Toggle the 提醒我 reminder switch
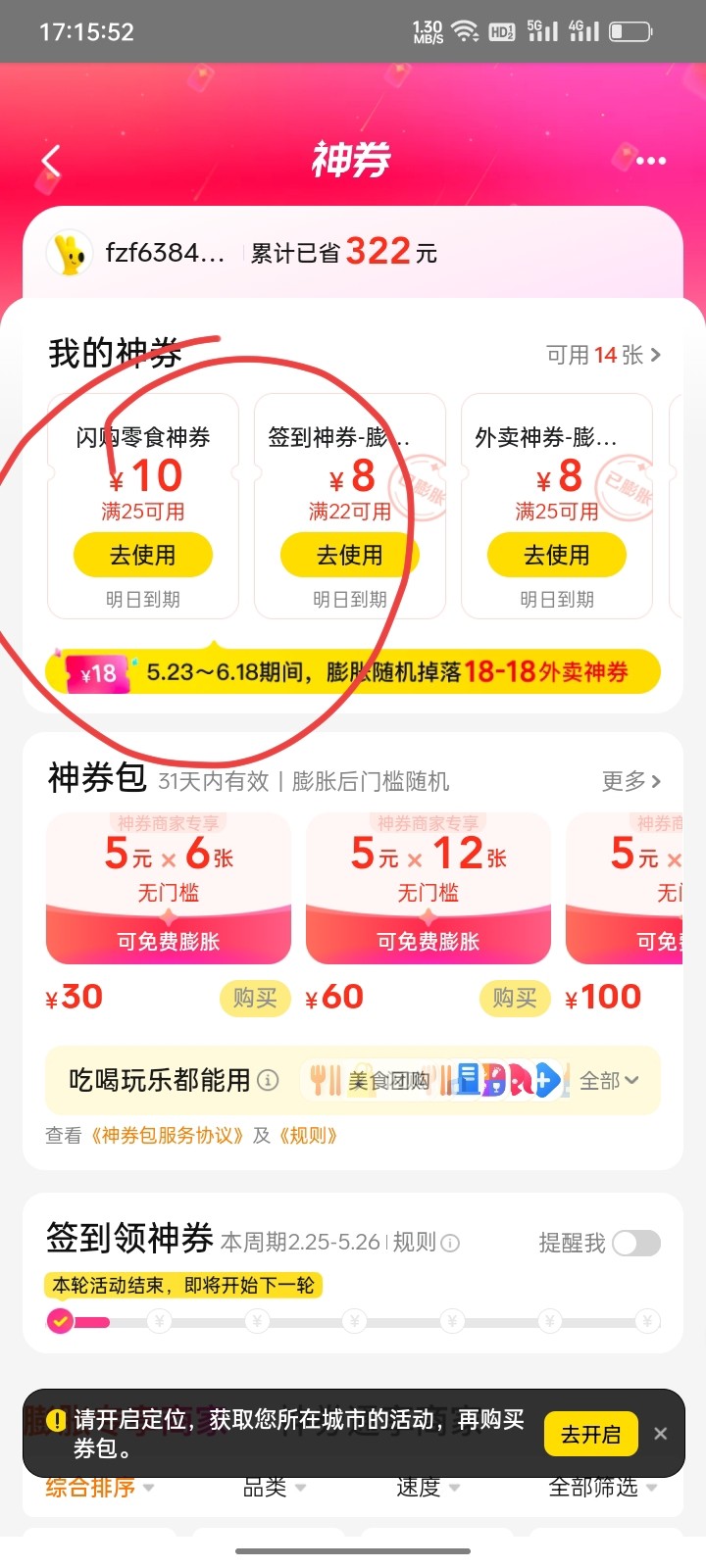 tap(636, 1243)
